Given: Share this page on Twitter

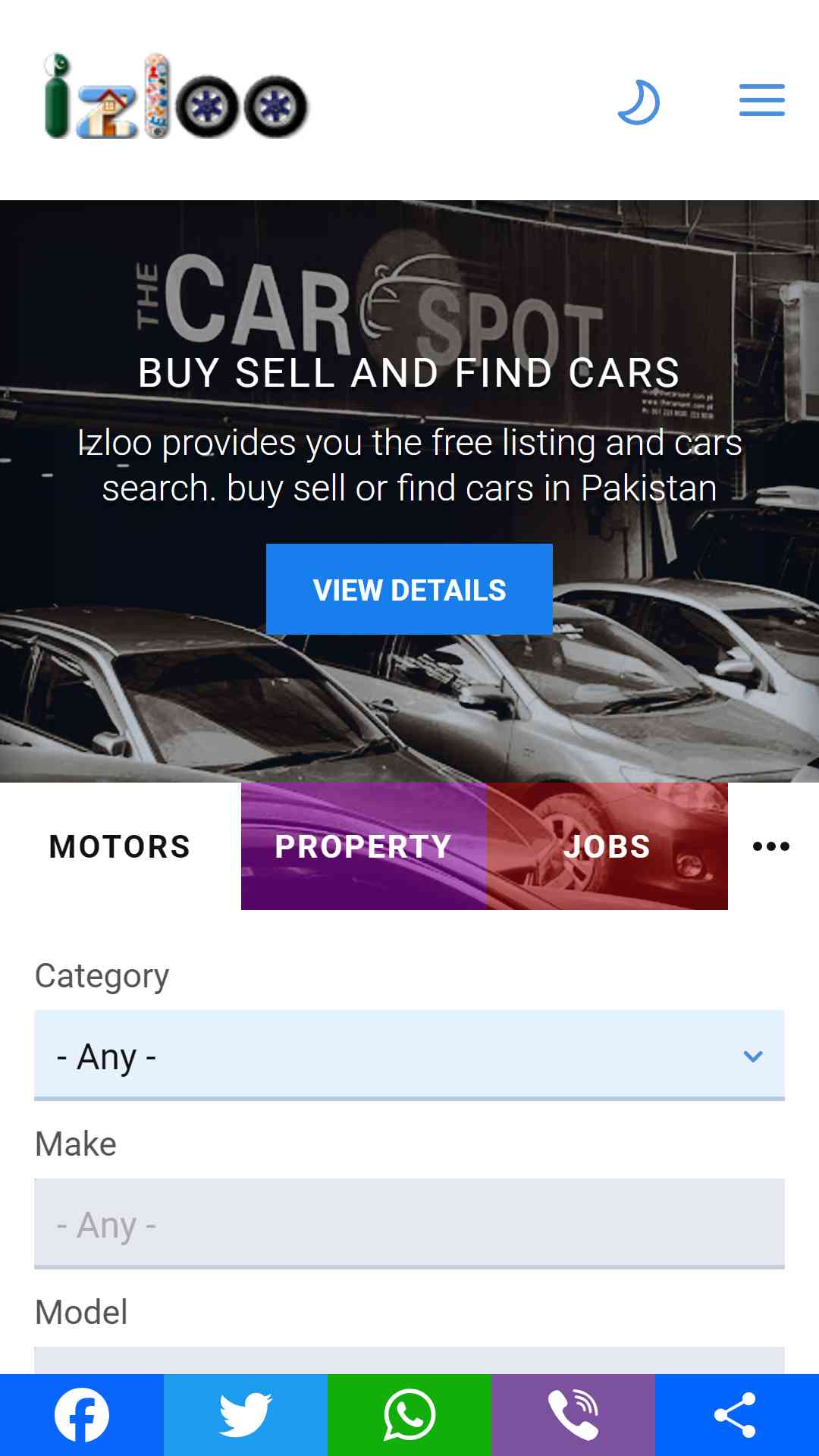Looking at the screenshot, I should [x=246, y=1415].
